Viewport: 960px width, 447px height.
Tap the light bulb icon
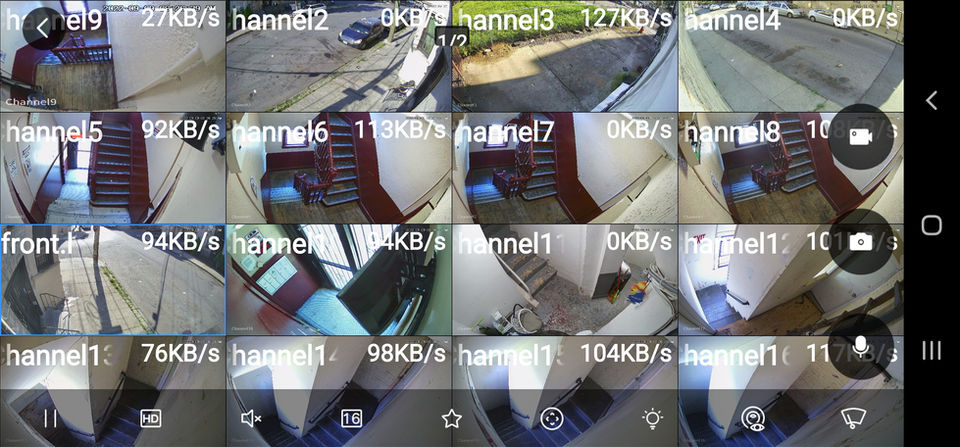click(652, 419)
